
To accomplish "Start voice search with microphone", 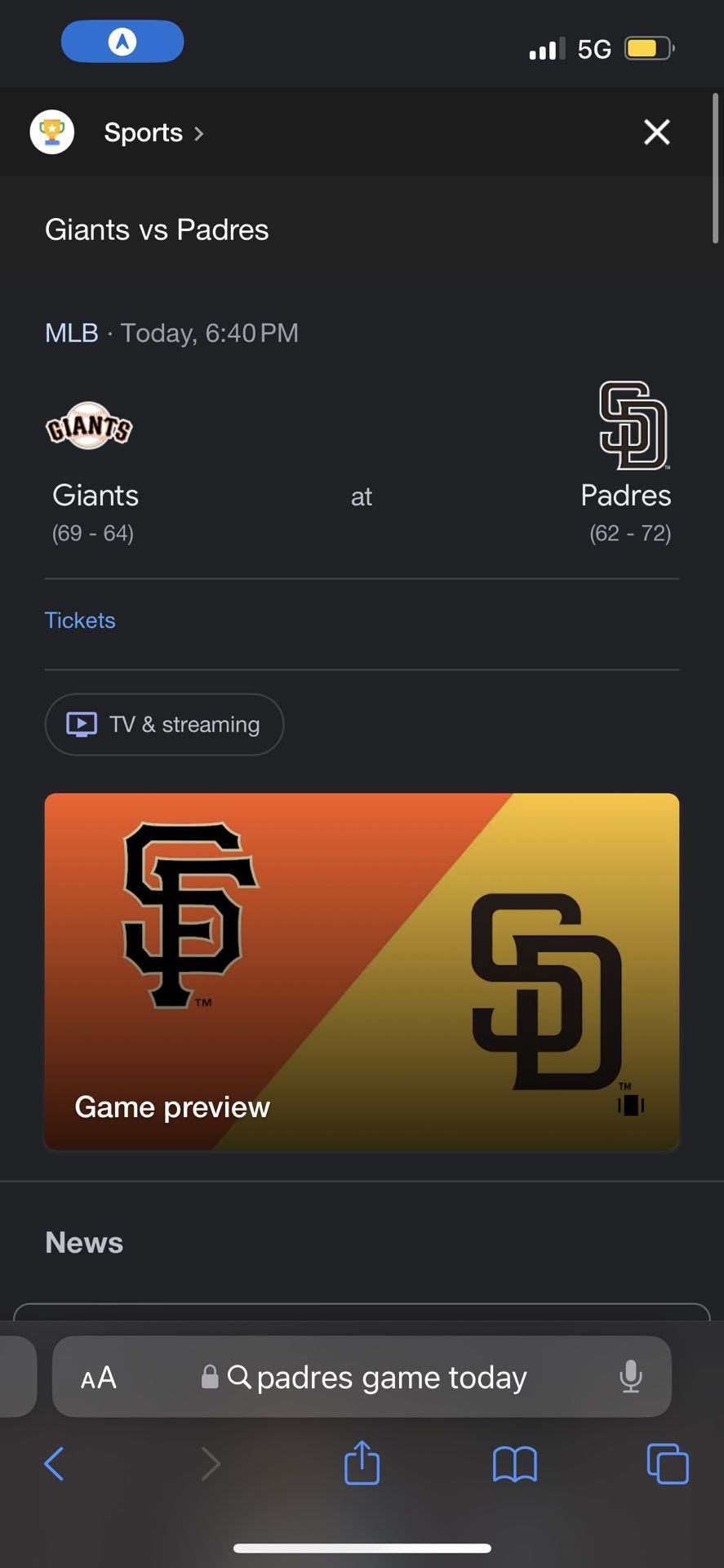I will click(630, 1377).
